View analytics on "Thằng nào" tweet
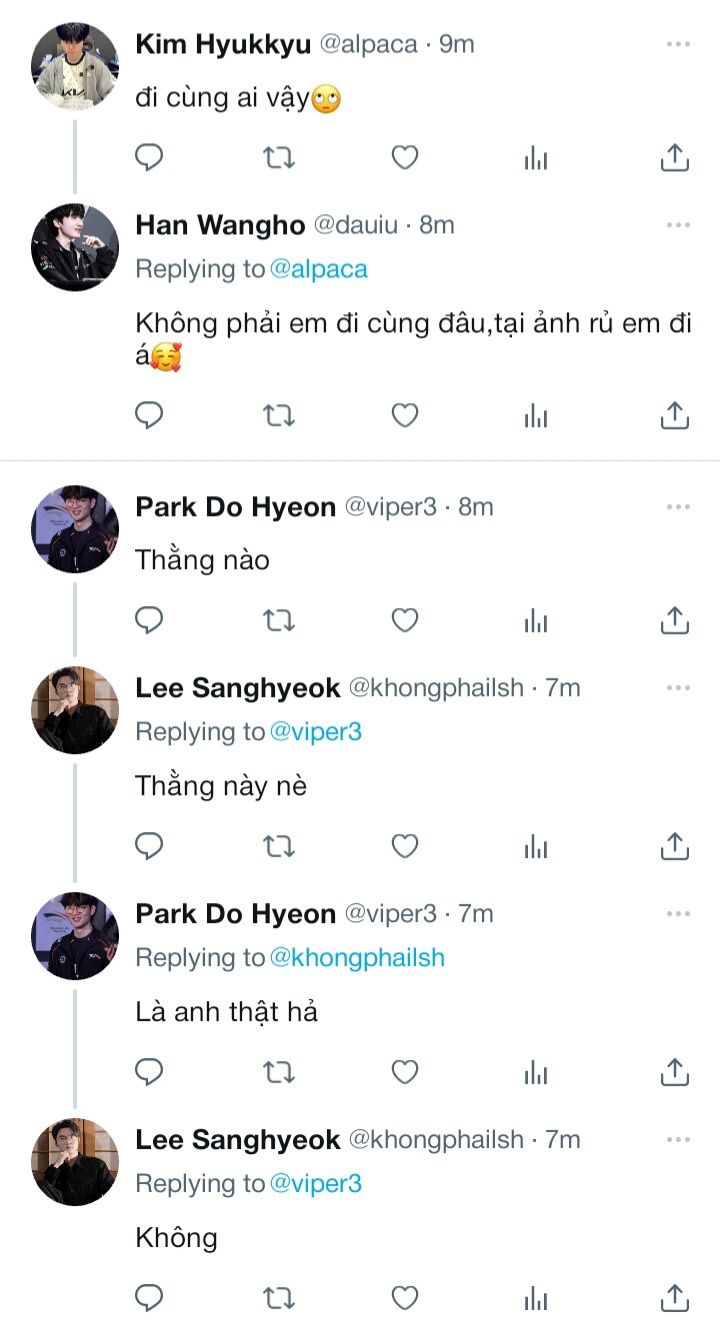This screenshot has width=720, height=1337. coord(536,621)
